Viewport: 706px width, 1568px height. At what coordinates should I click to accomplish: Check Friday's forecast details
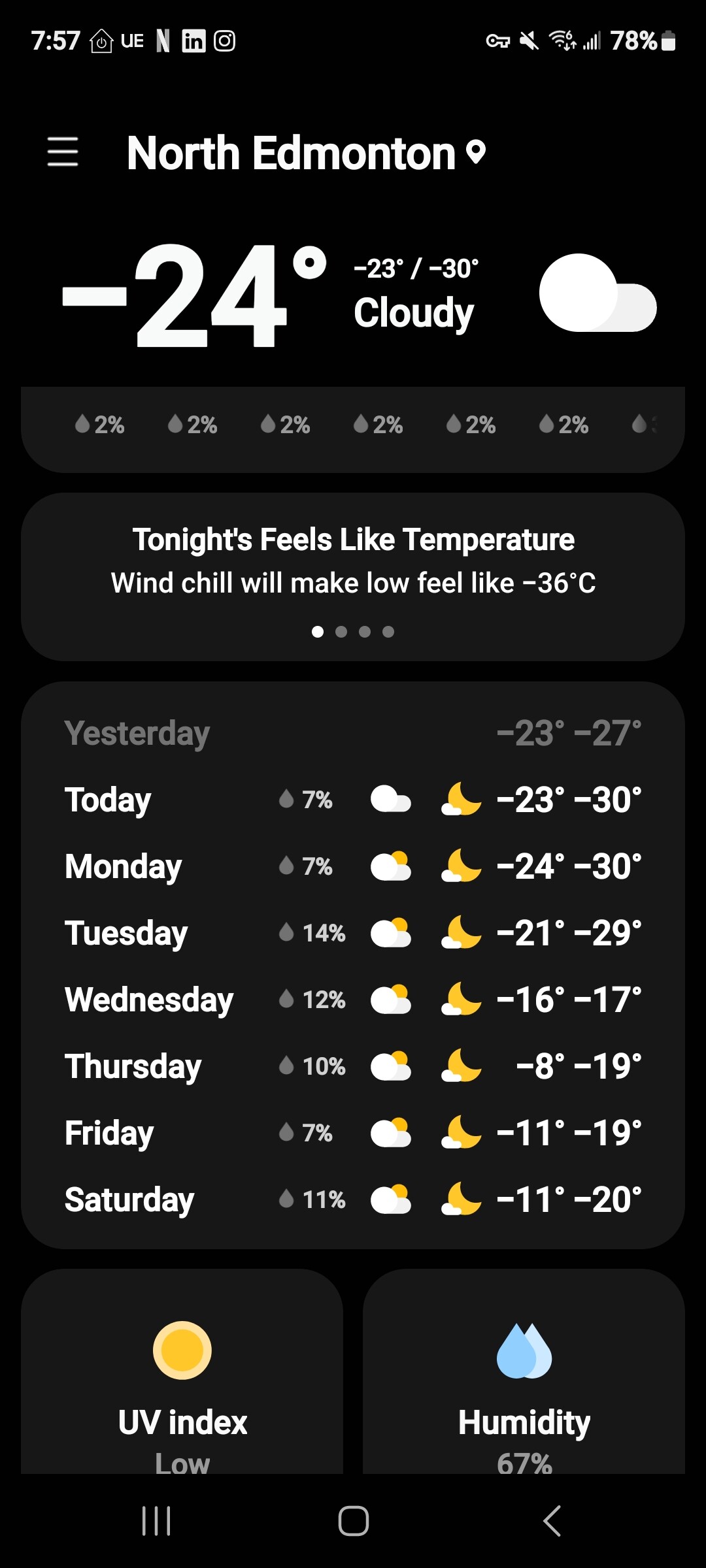coord(353,1133)
